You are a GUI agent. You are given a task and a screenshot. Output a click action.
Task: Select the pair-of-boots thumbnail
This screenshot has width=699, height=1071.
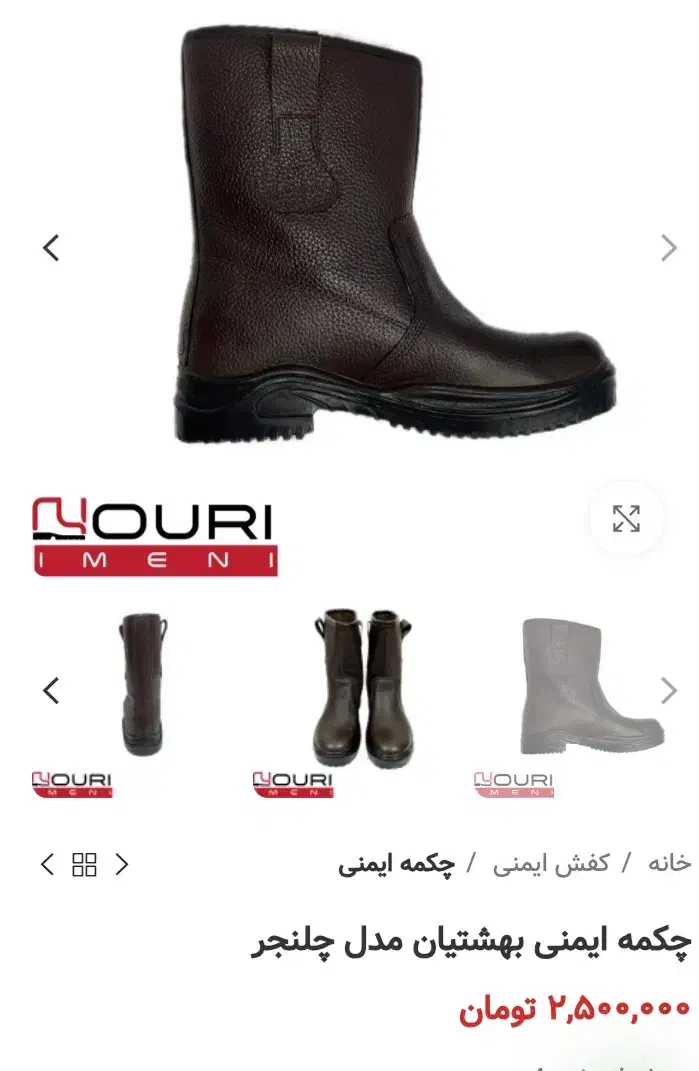362,705
